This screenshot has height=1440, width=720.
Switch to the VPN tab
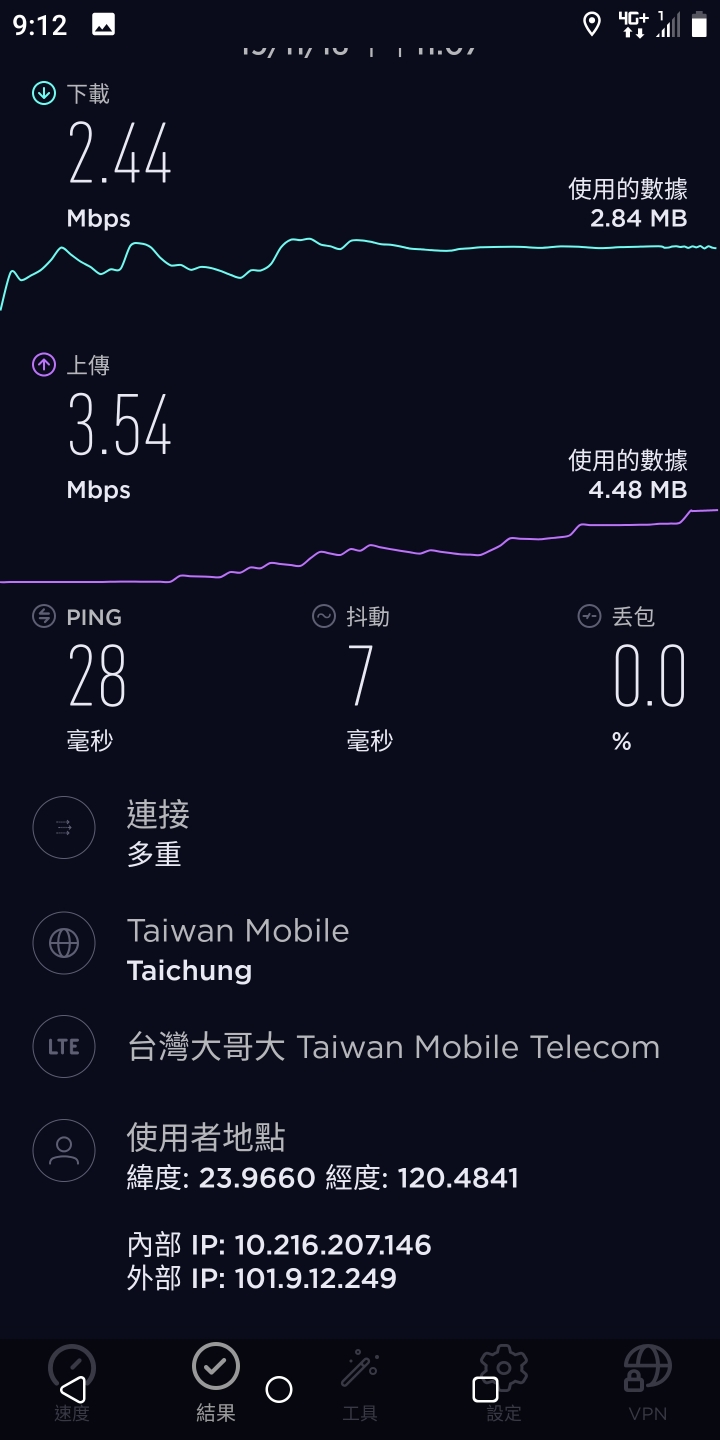coord(648,1384)
